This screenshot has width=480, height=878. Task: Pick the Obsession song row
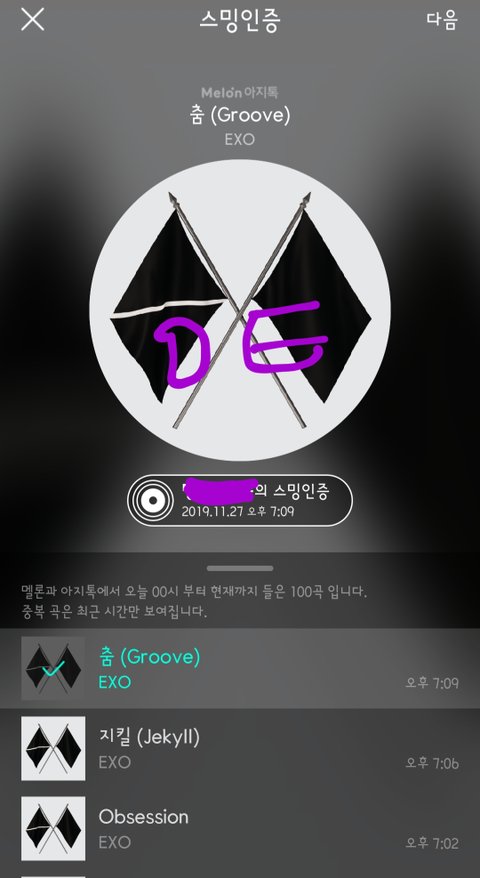click(x=240, y=829)
